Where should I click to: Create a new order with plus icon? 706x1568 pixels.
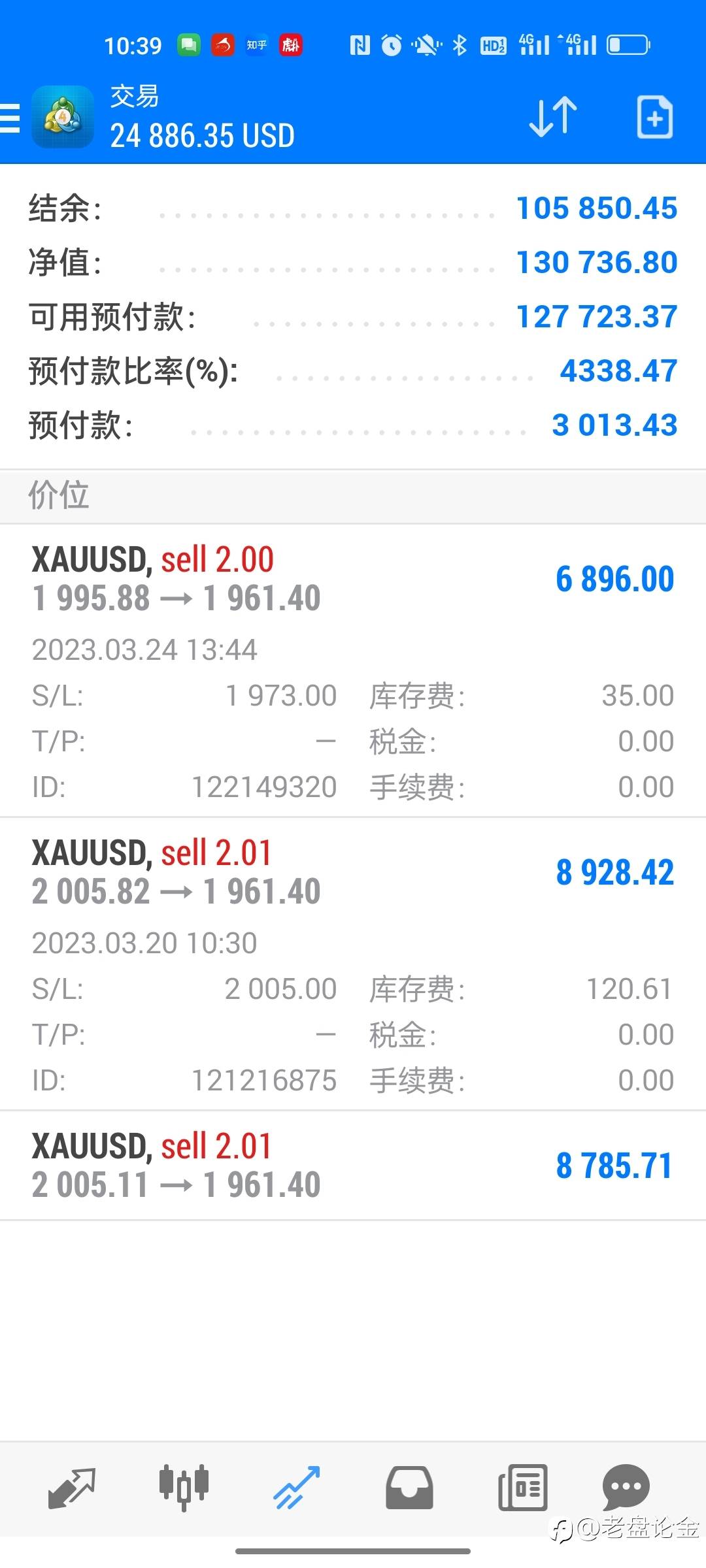[x=654, y=117]
